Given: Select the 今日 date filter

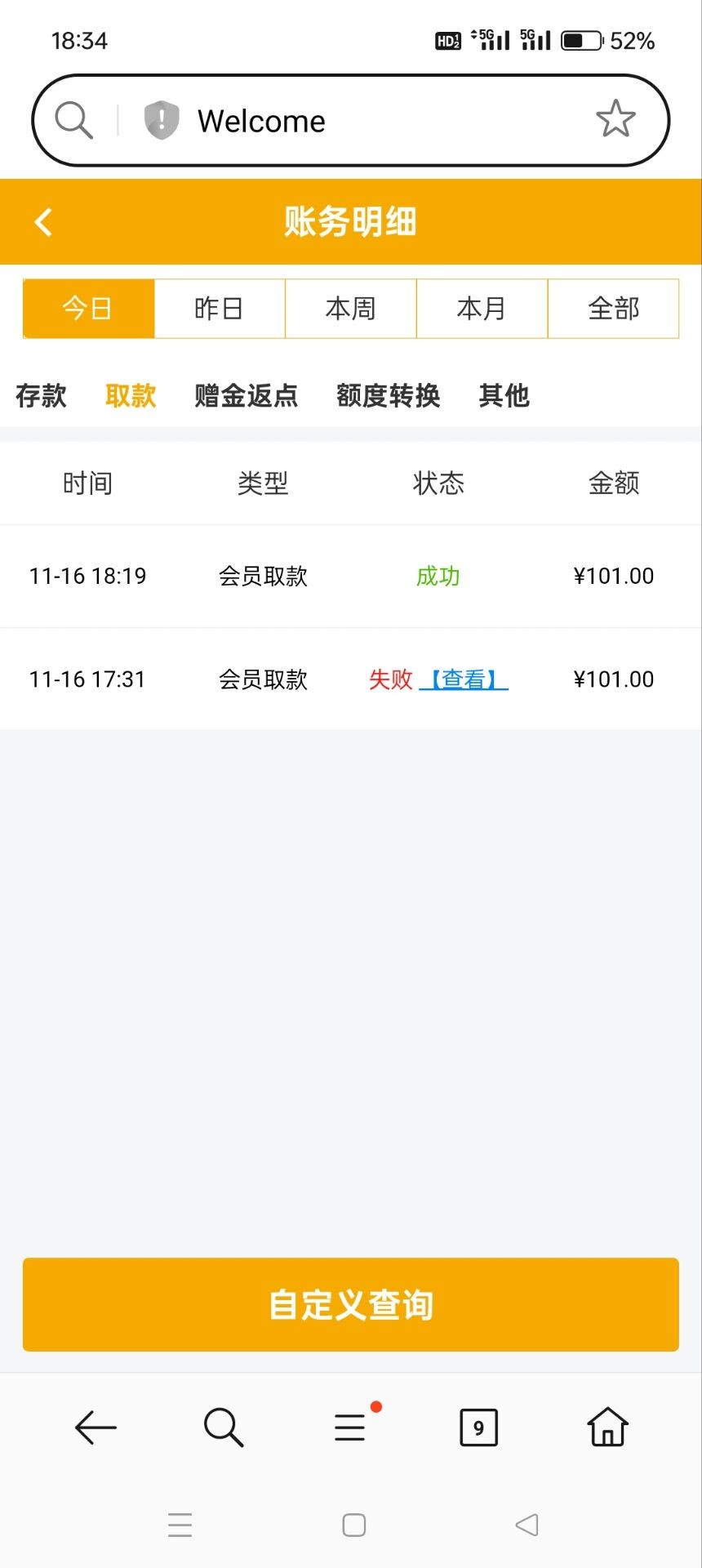Looking at the screenshot, I should [x=88, y=309].
